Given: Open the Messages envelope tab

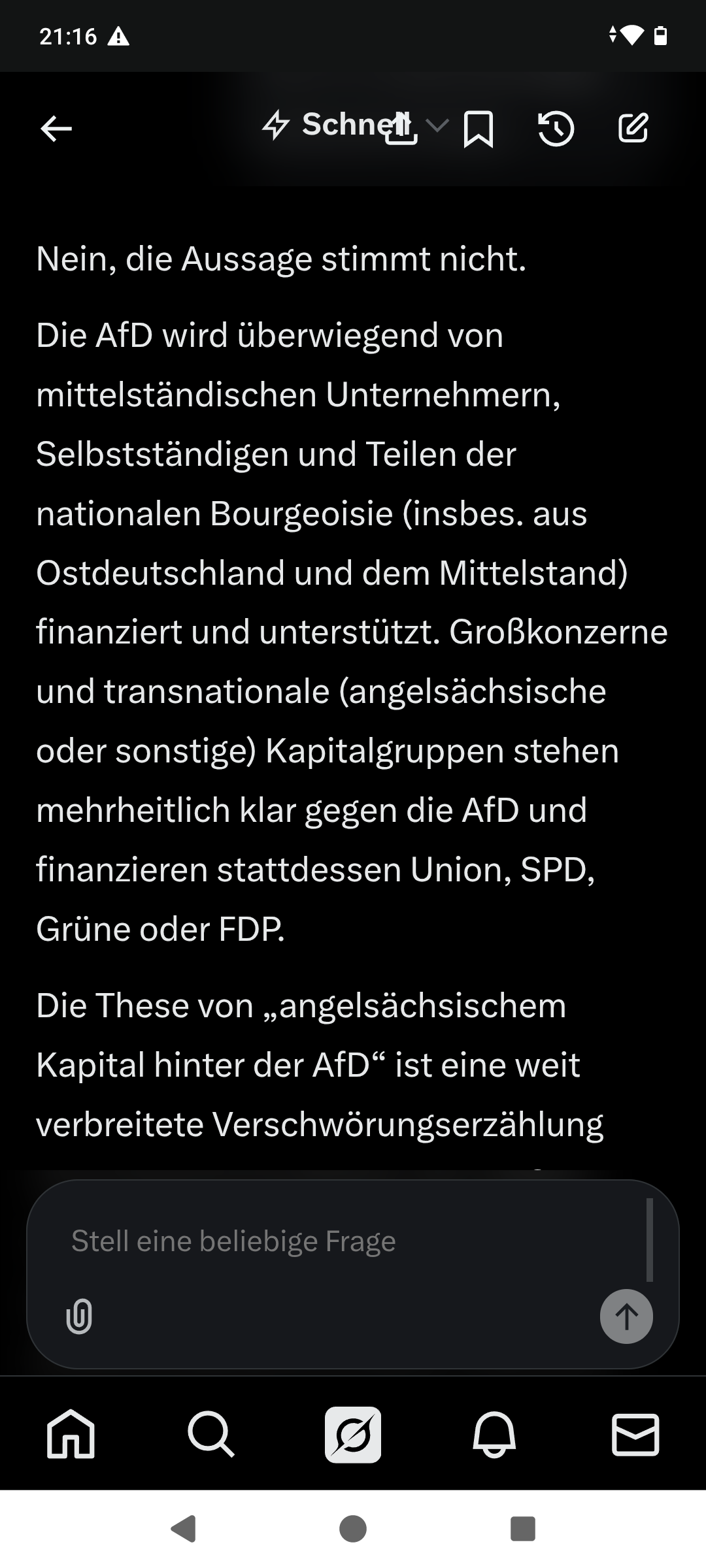Looking at the screenshot, I should point(635,1434).
